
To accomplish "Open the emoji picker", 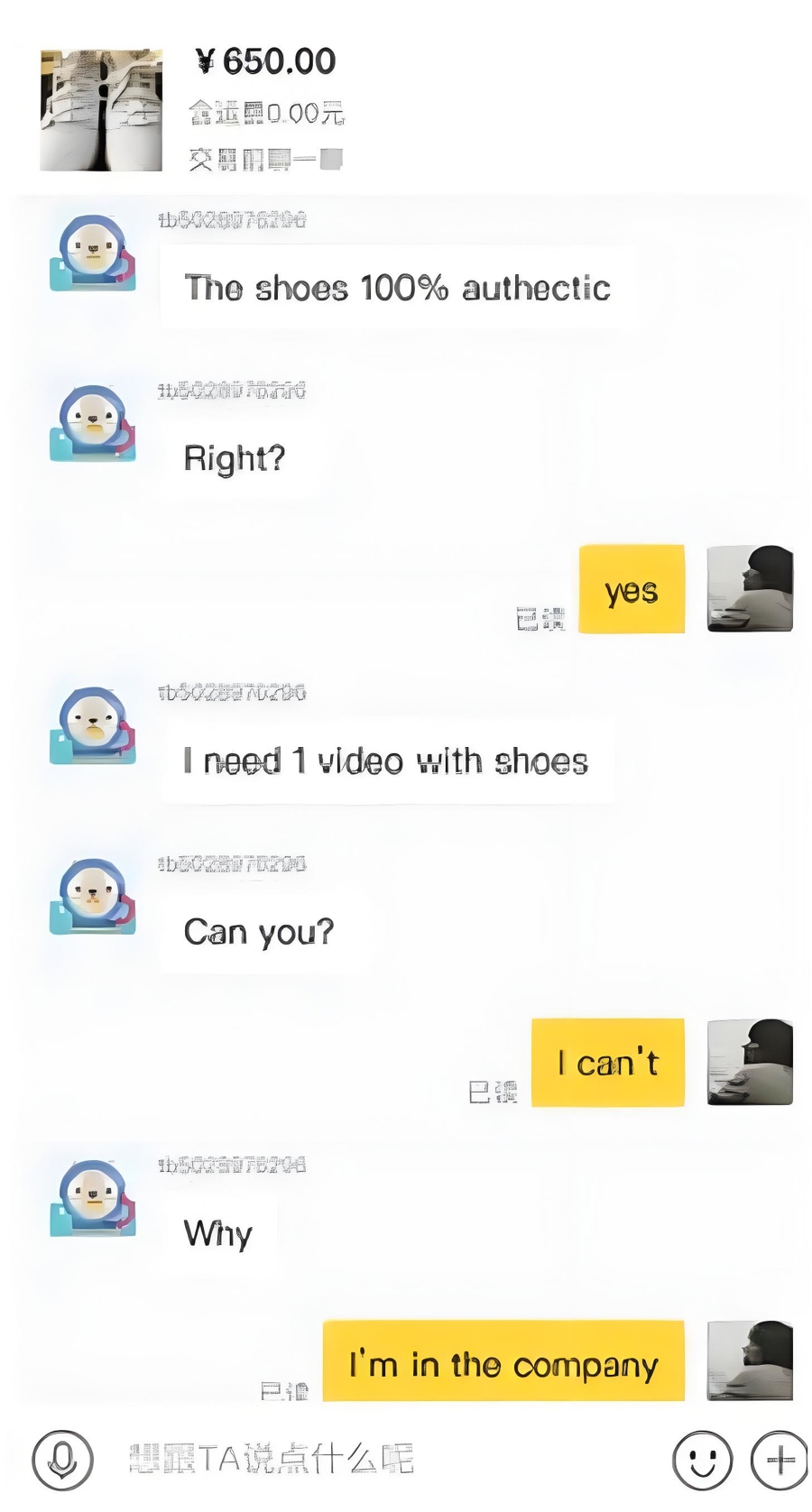I will tap(702, 1459).
